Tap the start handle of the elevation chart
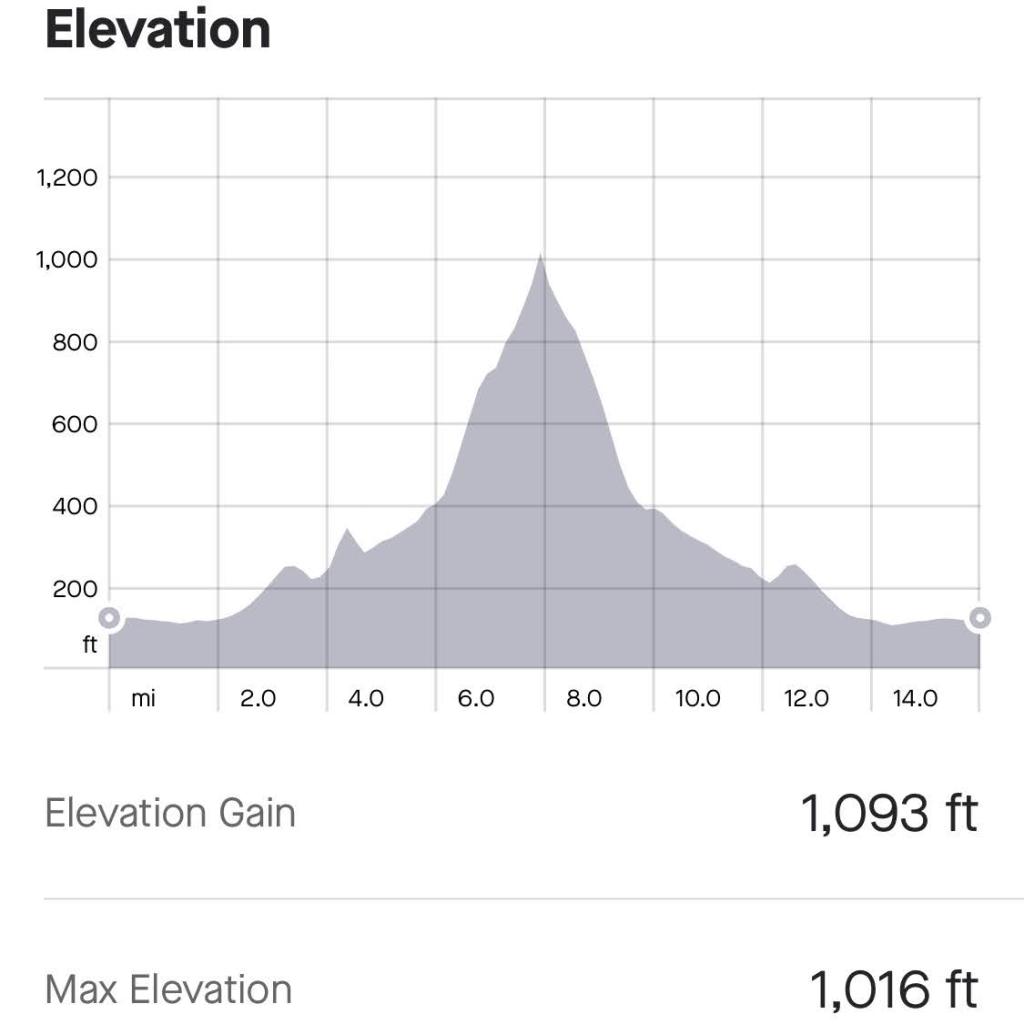Image resolution: width=1024 pixels, height=1024 pixels. click(109, 618)
